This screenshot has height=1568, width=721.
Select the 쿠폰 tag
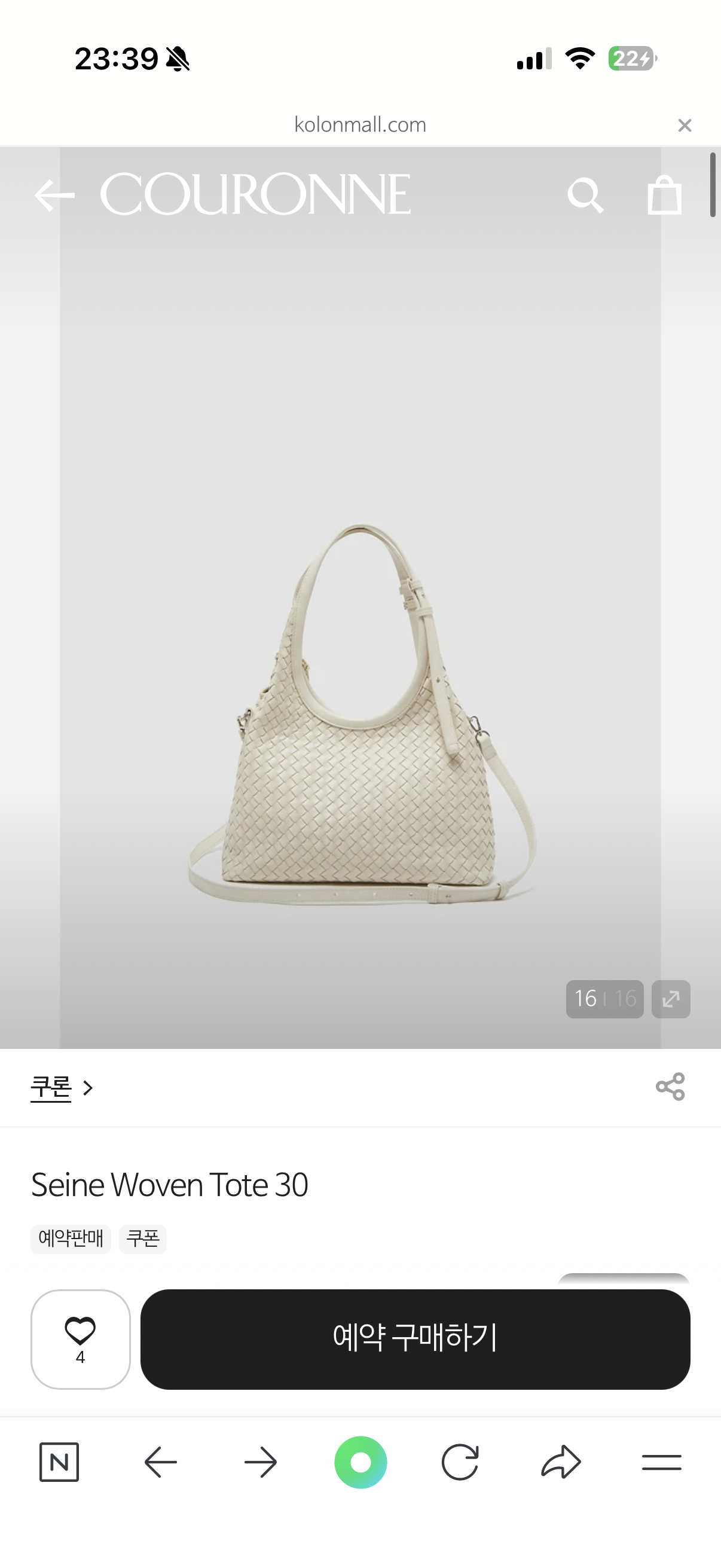point(142,1238)
